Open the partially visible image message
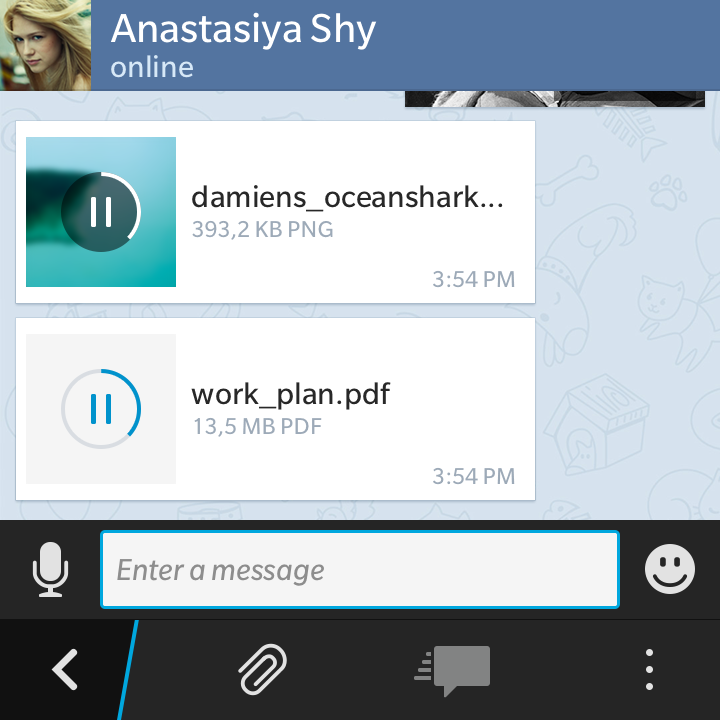720x720 pixels. (x=554, y=98)
